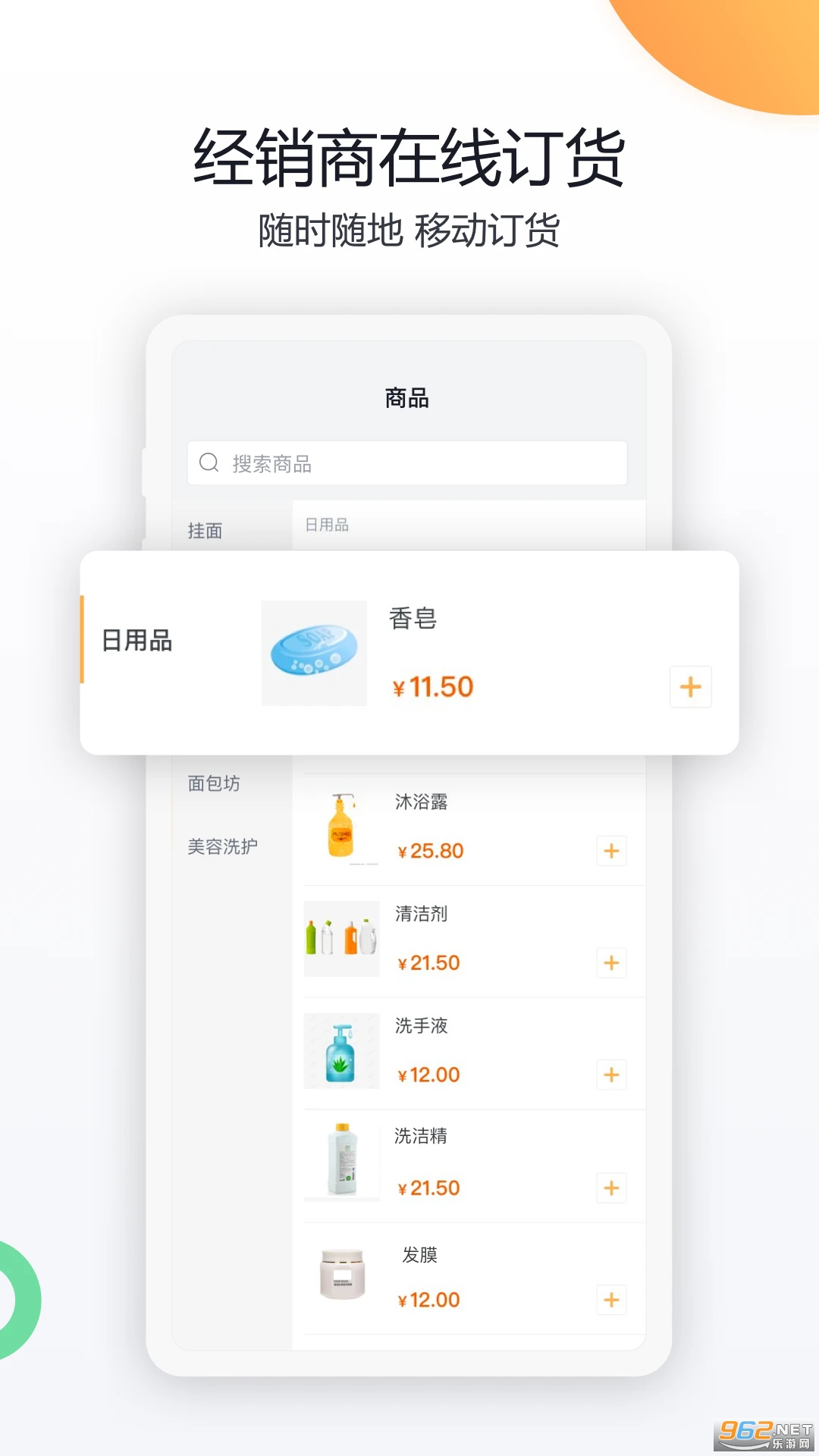
Task: Tap the plus icon next to 香皂
Action: [x=689, y=686]
